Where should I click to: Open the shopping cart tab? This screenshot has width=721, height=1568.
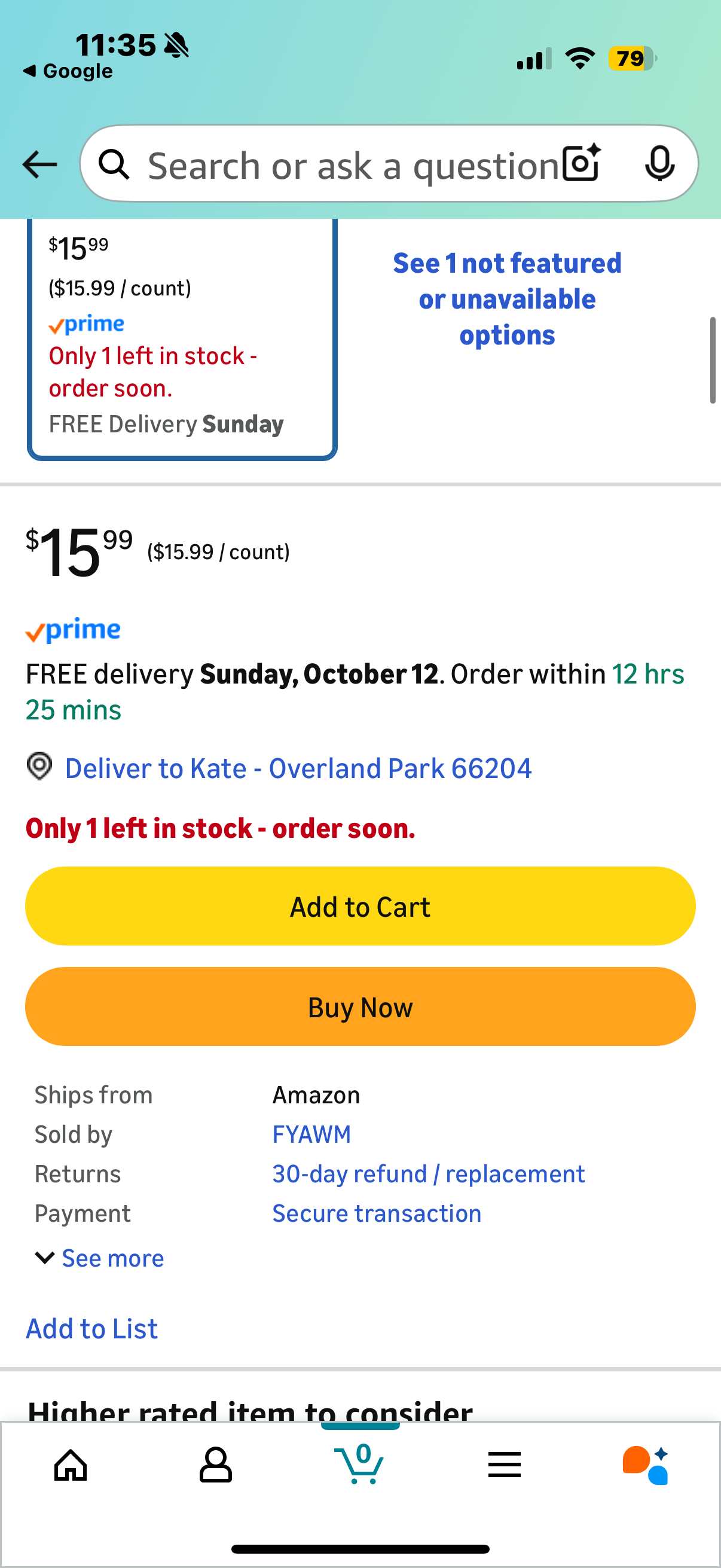[359, 1465]
